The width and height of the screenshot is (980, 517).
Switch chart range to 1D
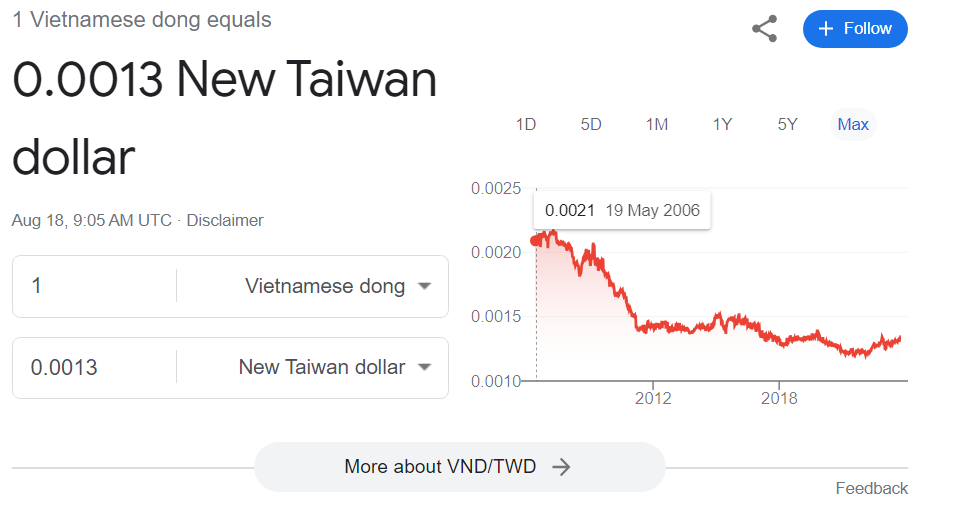[526, 125]
